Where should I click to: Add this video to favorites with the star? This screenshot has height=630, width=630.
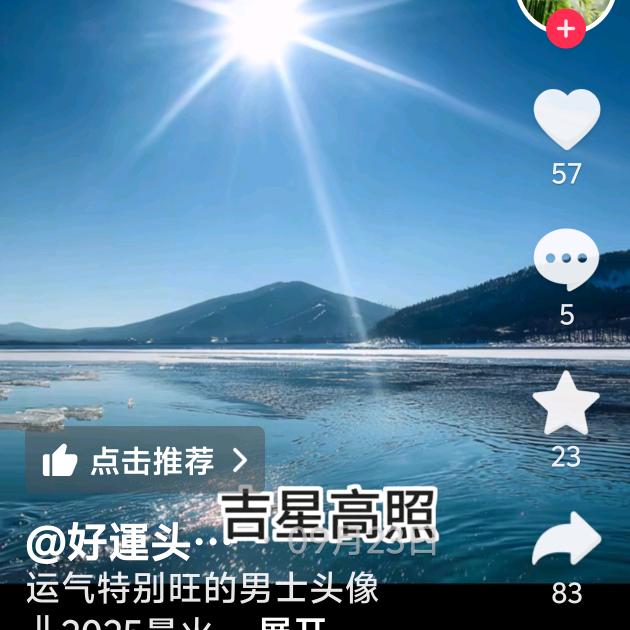click(x=566, y=403)
